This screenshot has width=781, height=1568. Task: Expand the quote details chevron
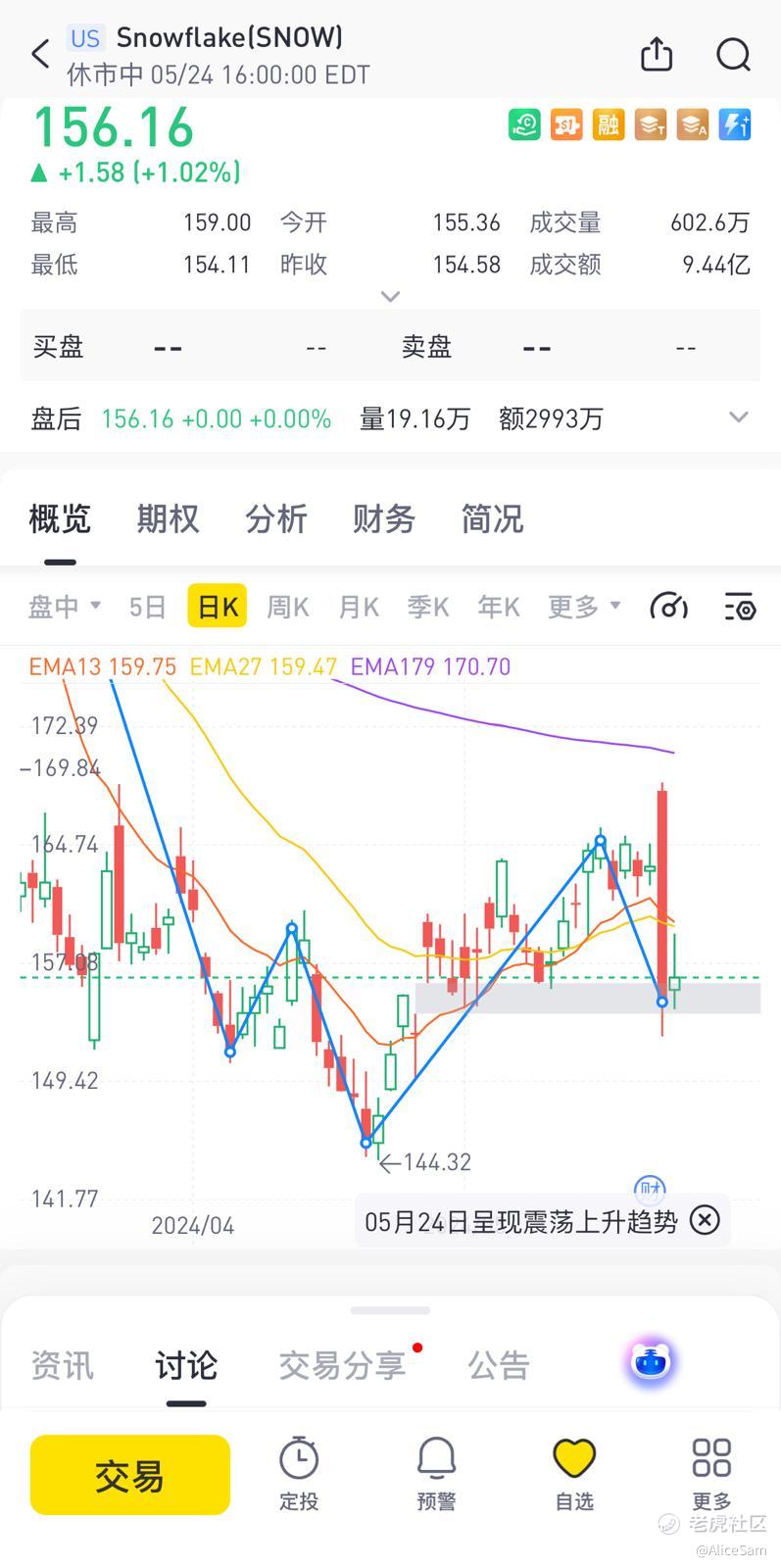click(x=390, y=296)
